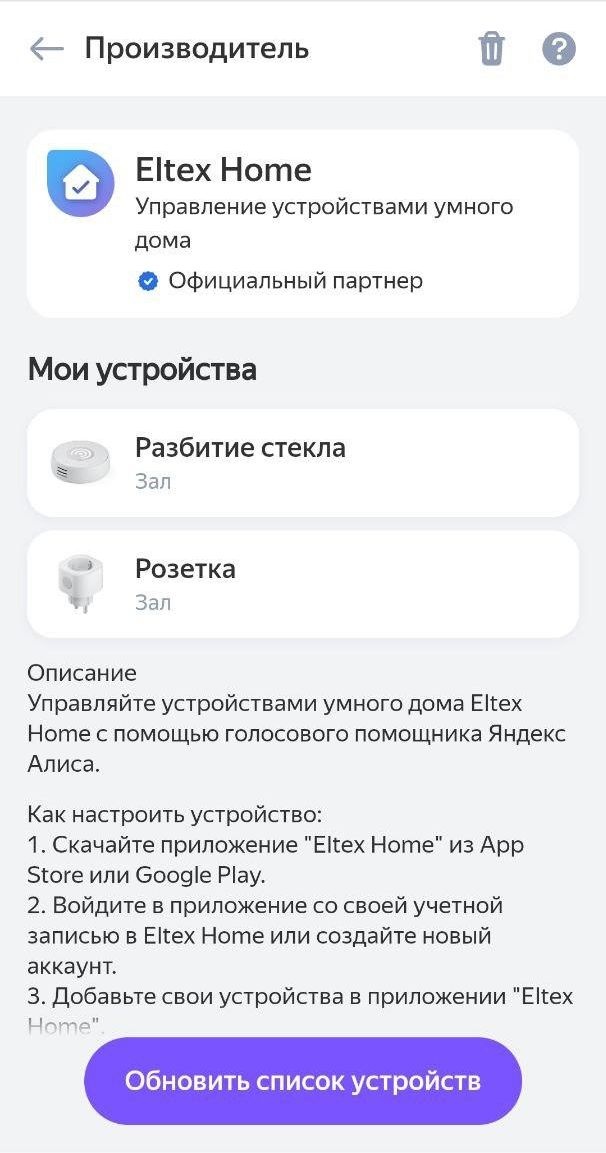Open the Разбитие стекла device

tap(302, 462)
